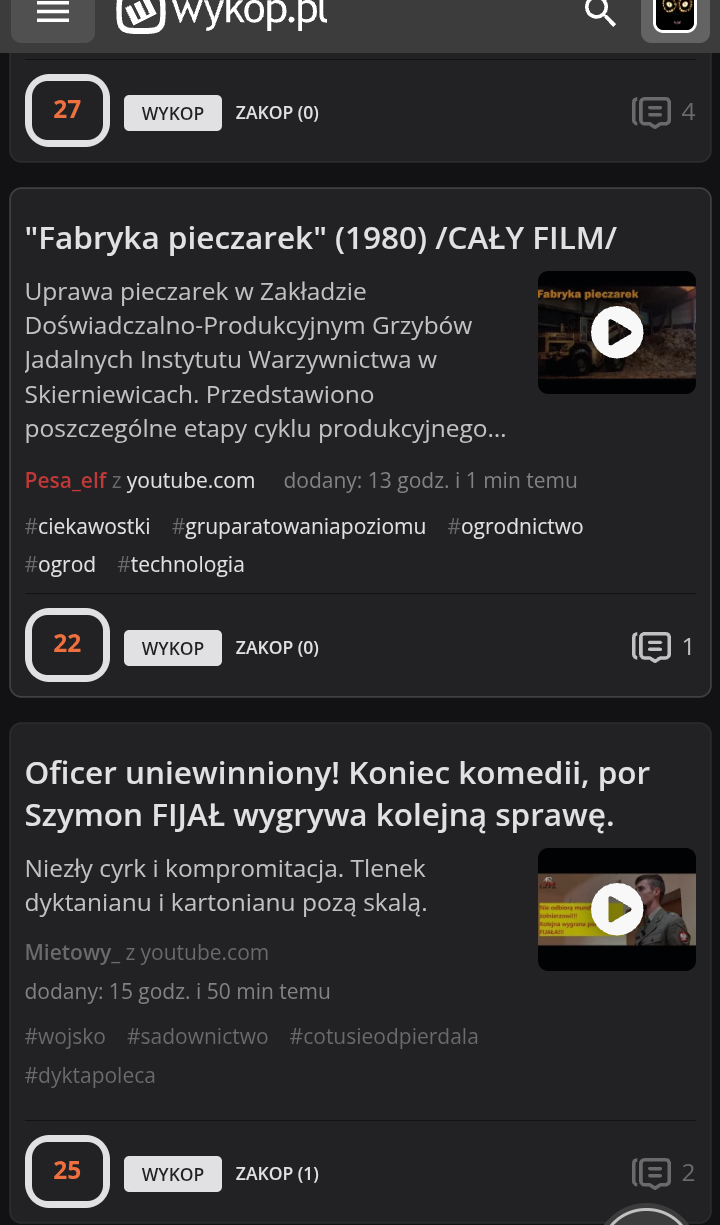Tap ZAKOP (1) on Oficer uniewinniony post

tap(277, 1174)
